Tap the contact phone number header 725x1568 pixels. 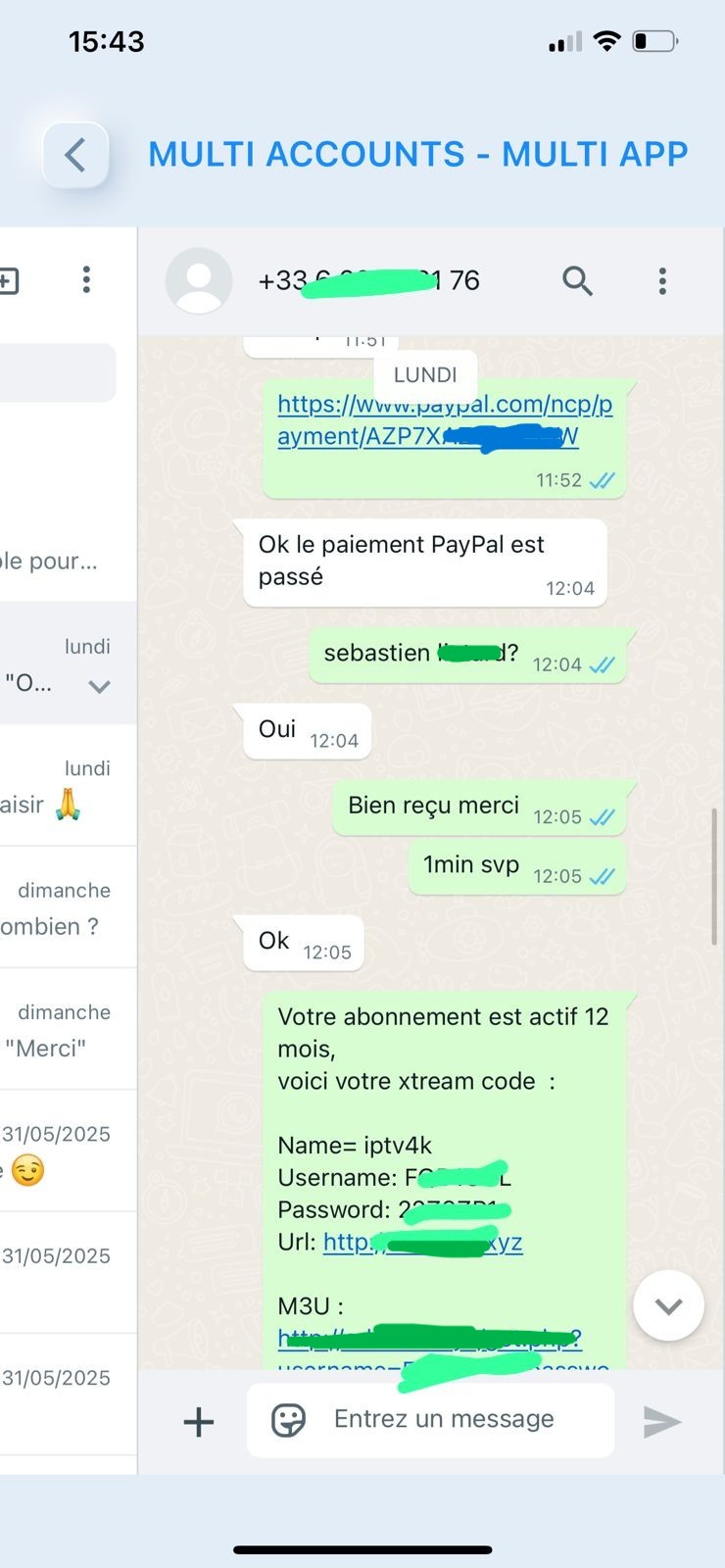[x=368, y=280]
